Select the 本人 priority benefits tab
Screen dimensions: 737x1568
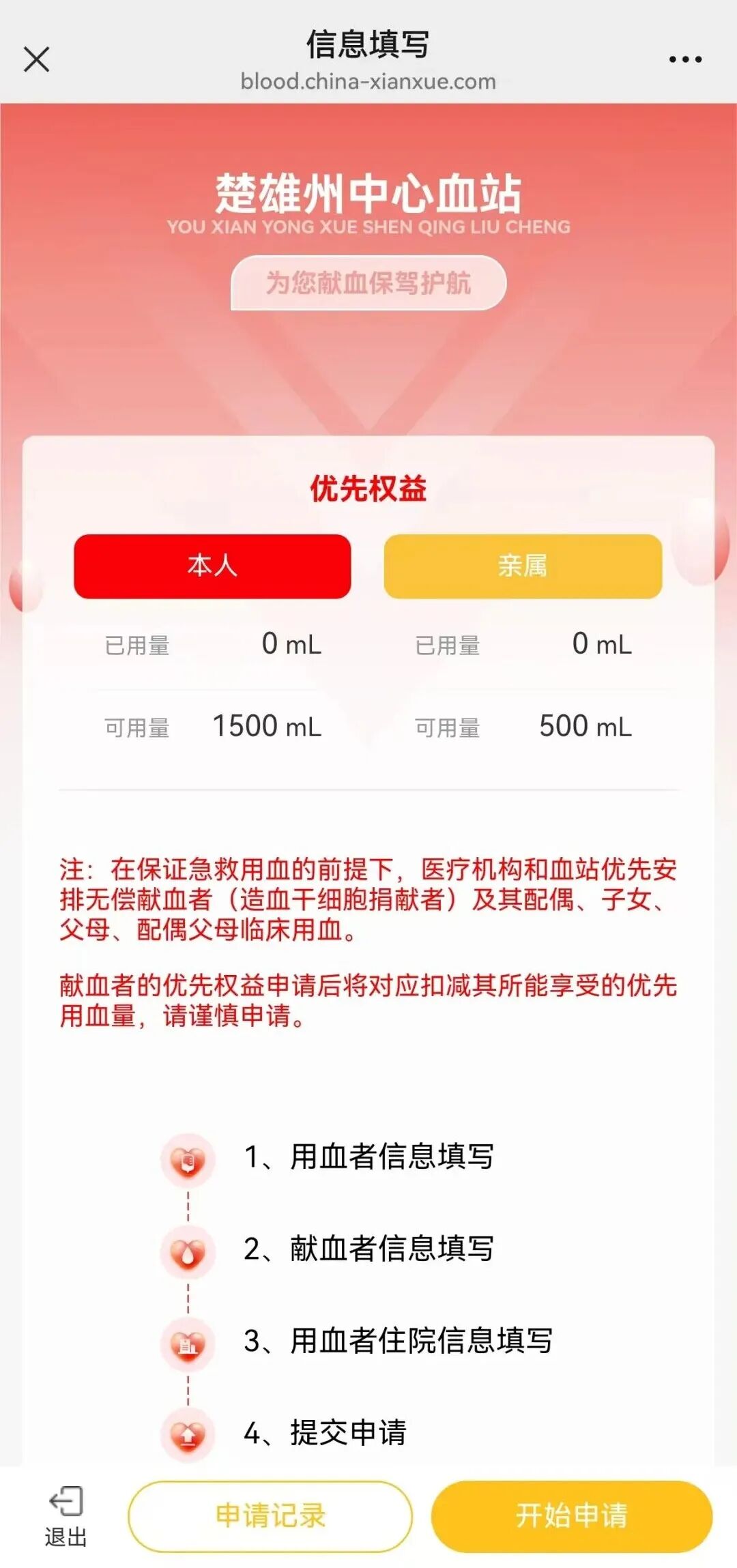coord(212,566)
